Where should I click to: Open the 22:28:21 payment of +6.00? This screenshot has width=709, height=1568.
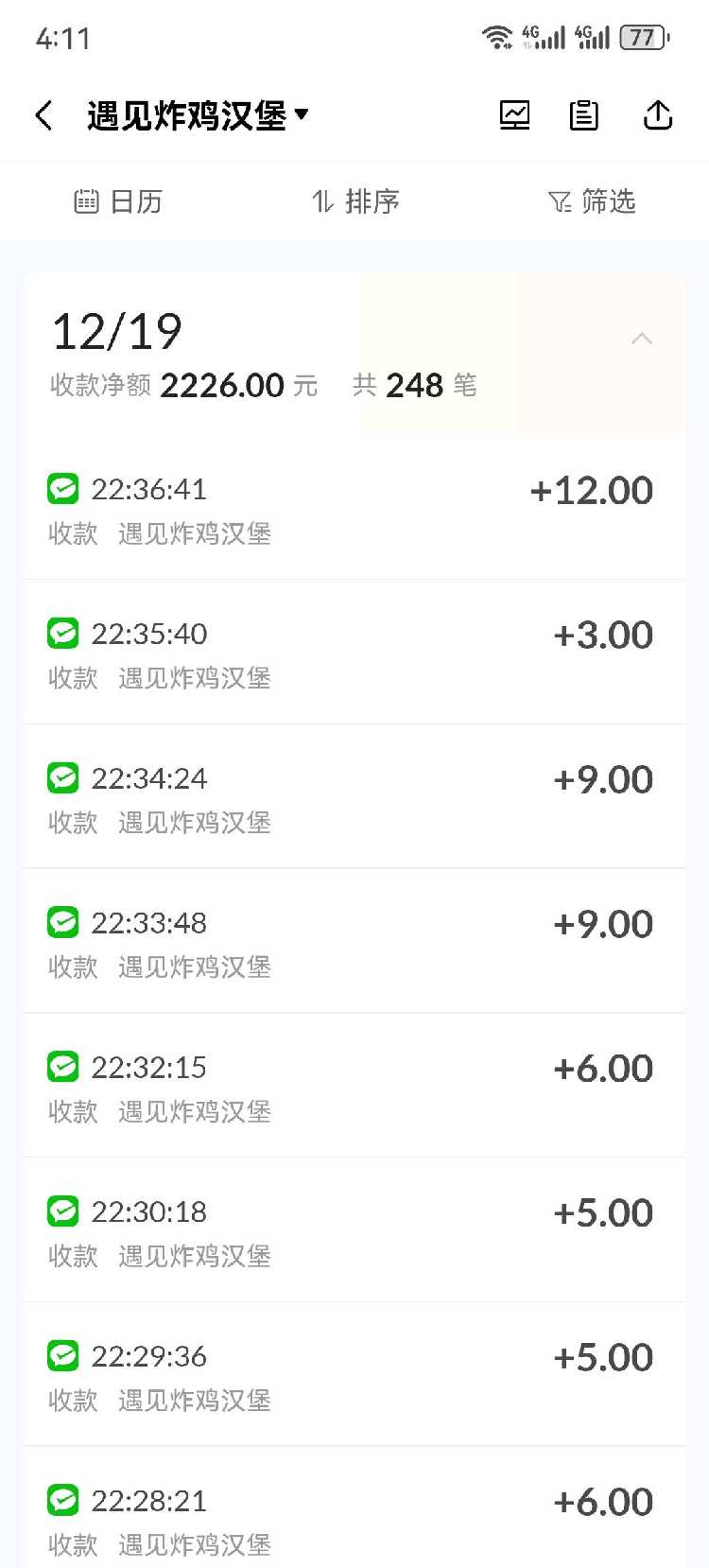pyautogui.click(x=354, y=1508)
